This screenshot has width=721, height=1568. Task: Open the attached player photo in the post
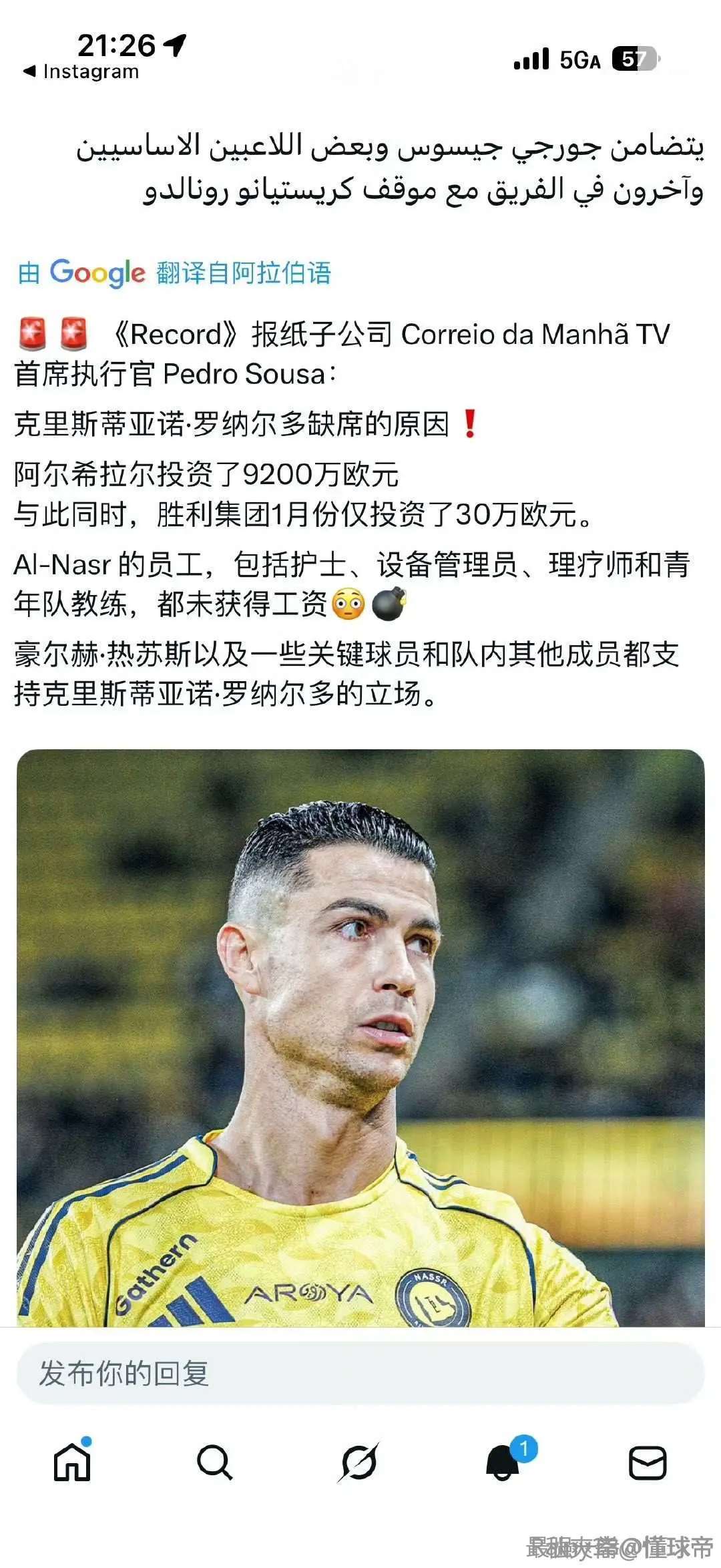(x=360, y=1038)
